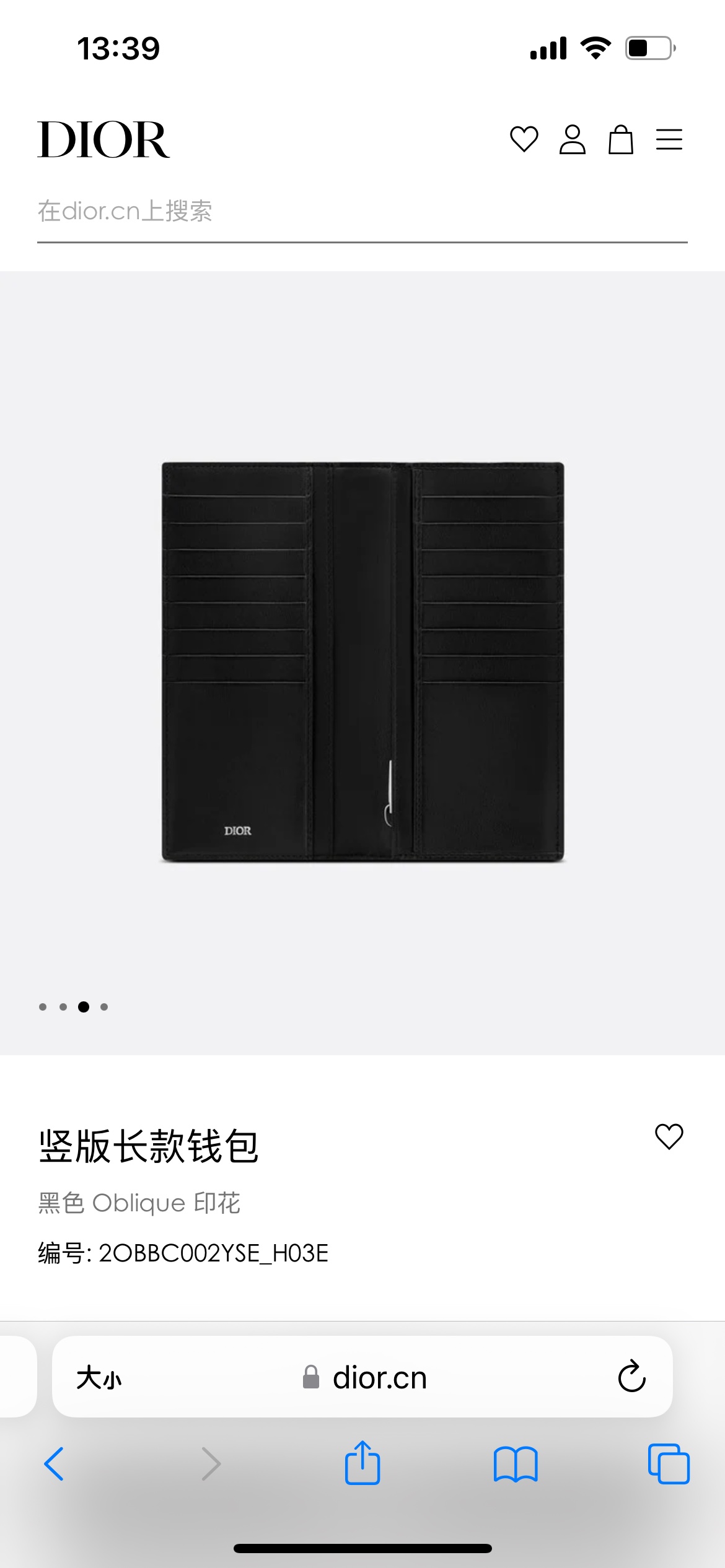Image resolution: width=725 pixels, height=1568 pixels.
Task: Open the 大小 page settings button
Action: [99, 1378]
